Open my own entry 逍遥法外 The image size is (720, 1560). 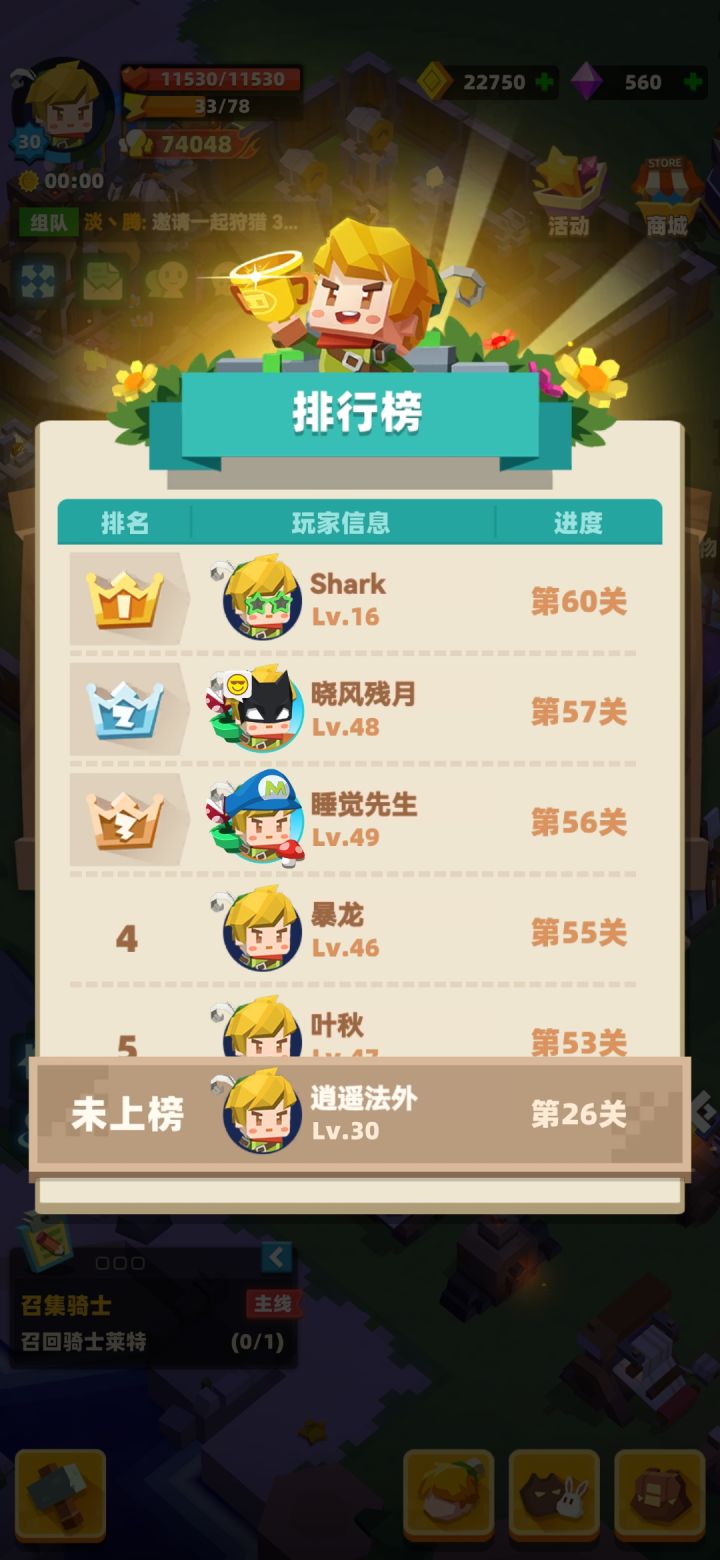click(x=360, y=1115)
